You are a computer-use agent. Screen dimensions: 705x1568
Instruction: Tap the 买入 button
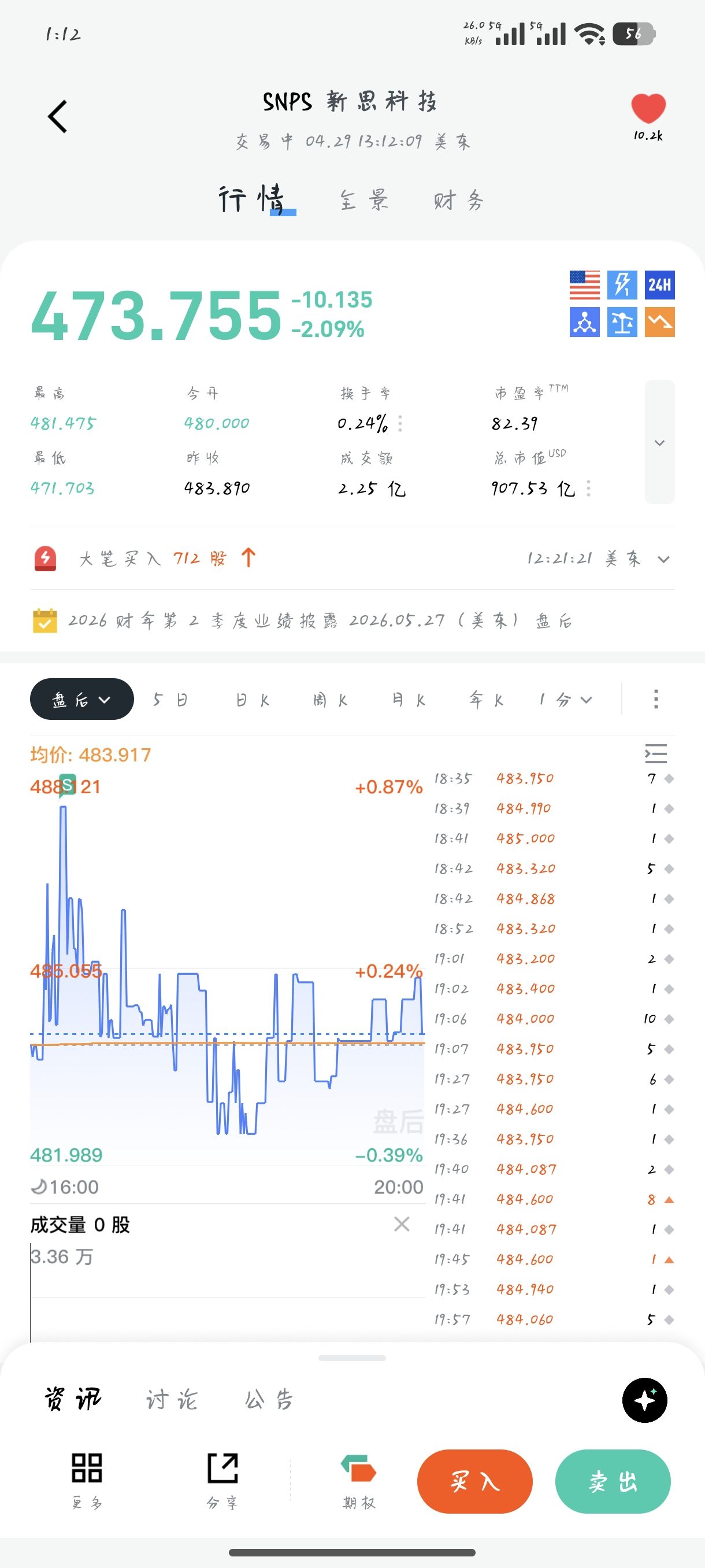click(474, 1482)
